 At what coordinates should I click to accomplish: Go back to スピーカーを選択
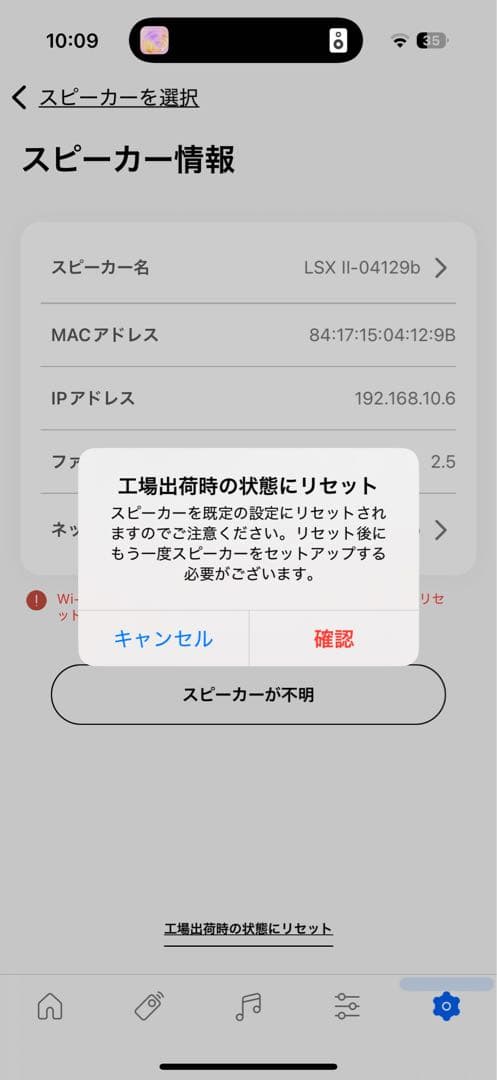pyautogui.click(x=105, y=98)
